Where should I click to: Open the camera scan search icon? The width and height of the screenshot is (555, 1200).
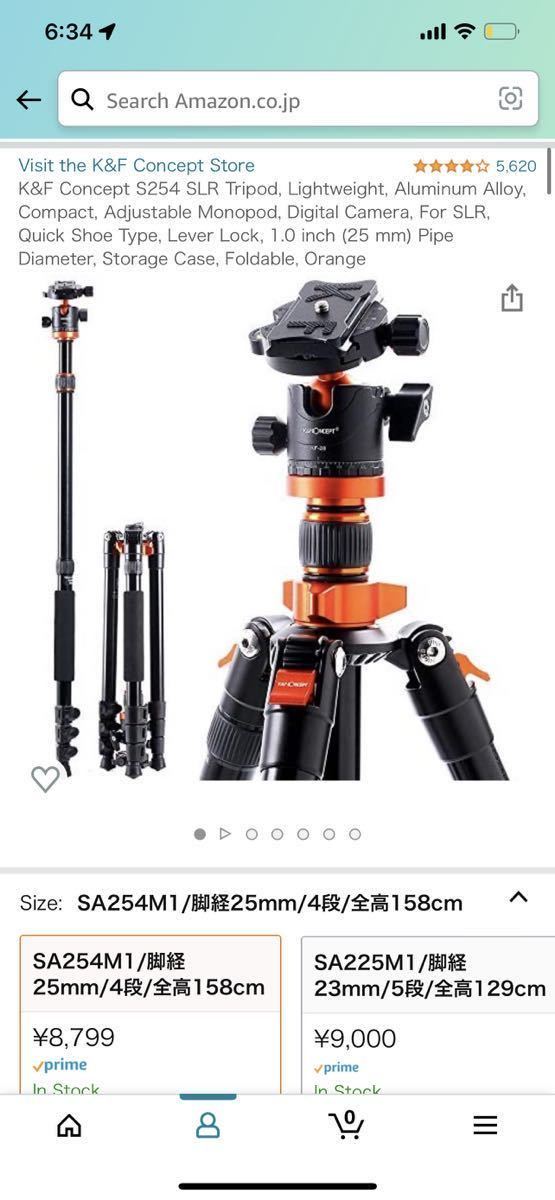pos(510,99)
